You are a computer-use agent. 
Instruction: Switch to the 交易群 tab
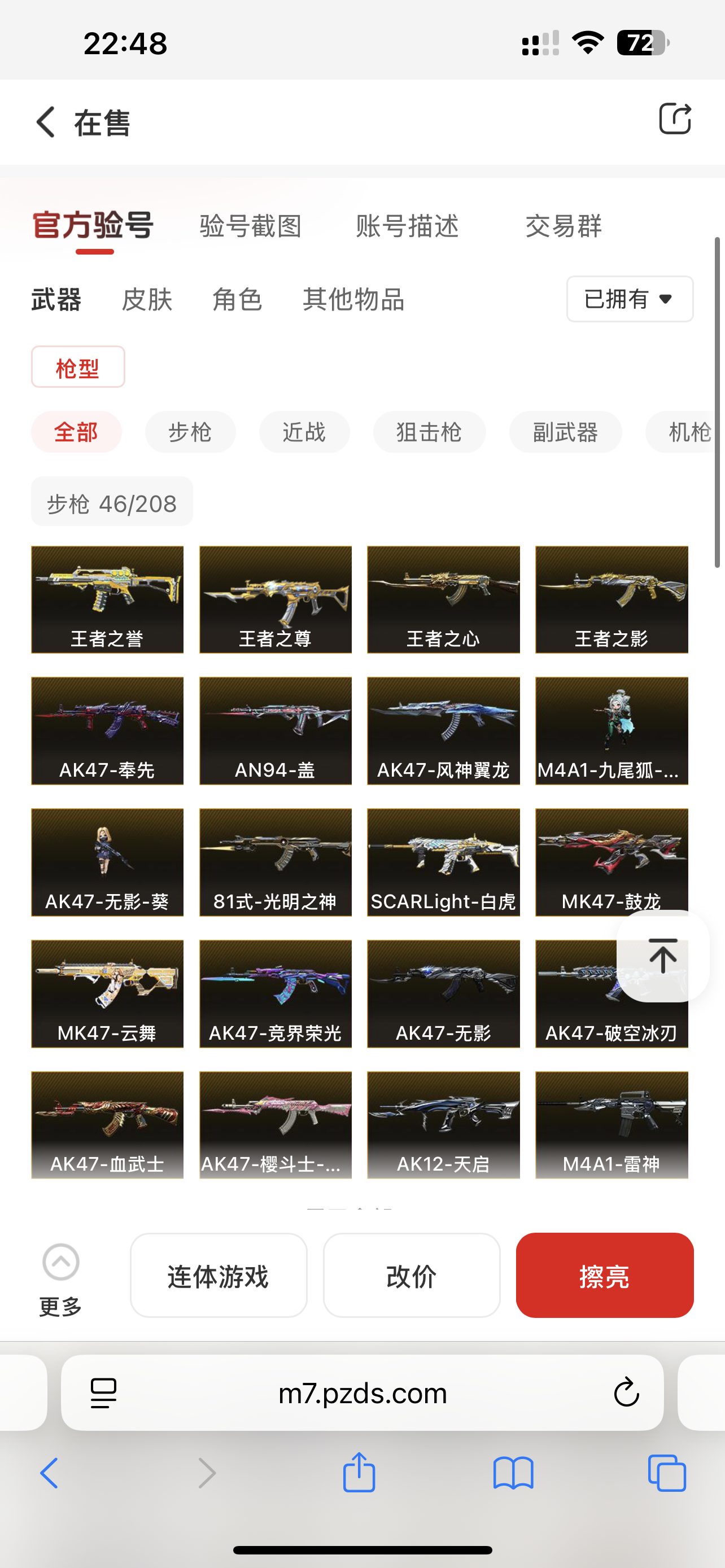click(x=563, y=226)
